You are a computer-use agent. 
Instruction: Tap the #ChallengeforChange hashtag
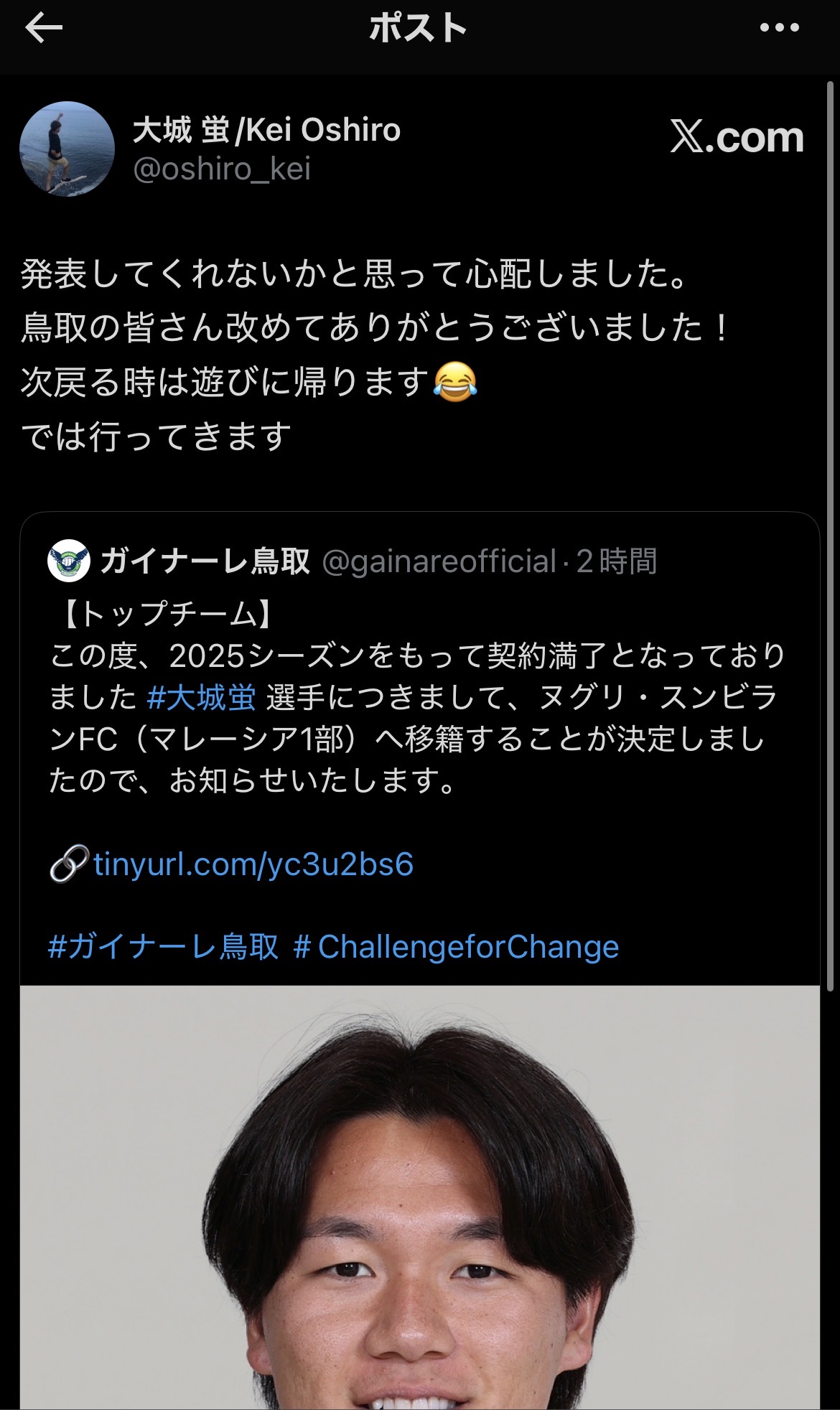[457, 947]
